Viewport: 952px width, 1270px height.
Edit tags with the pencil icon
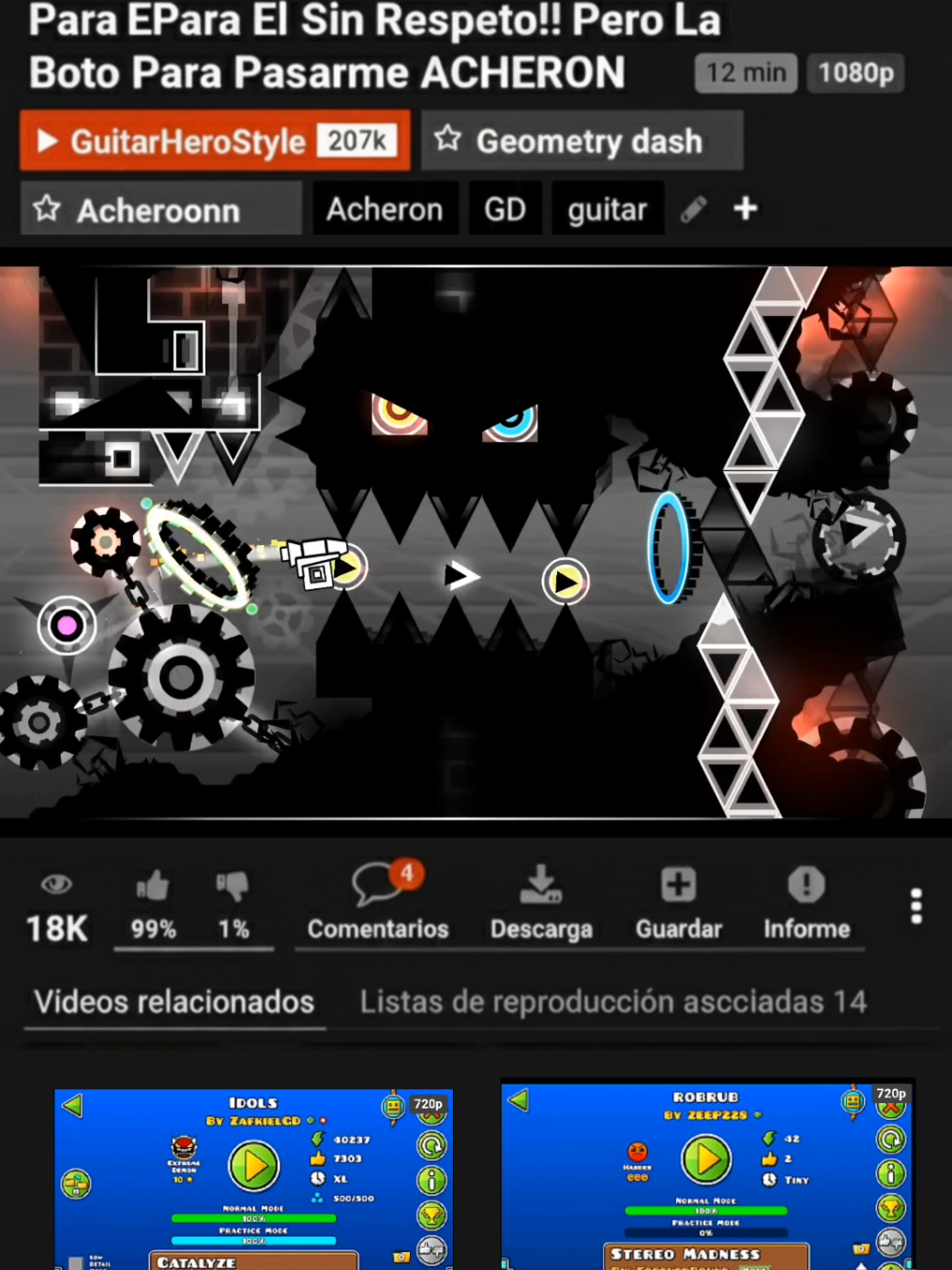[x=693, y=208]
